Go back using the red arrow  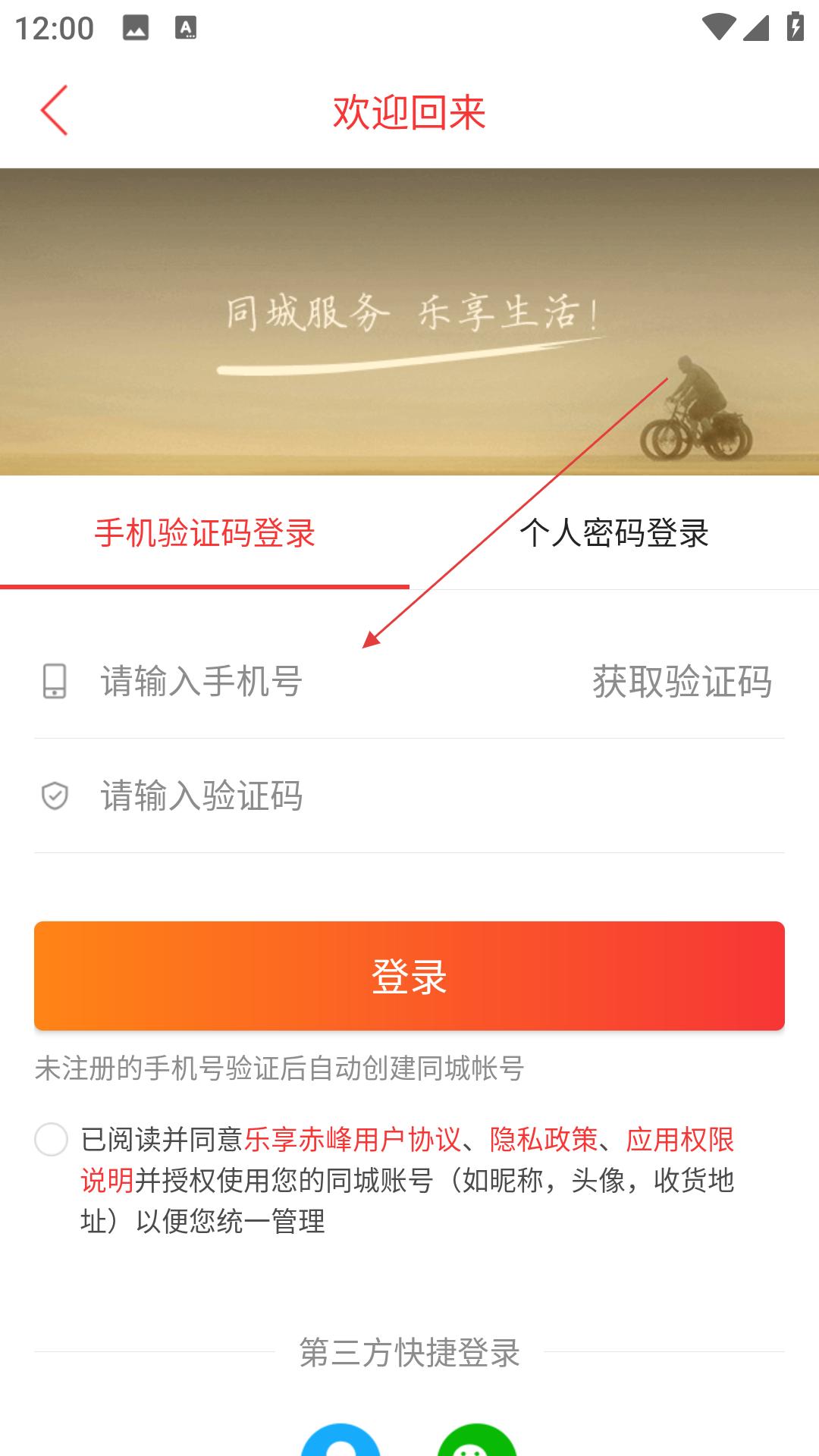[x=54, y=111]
